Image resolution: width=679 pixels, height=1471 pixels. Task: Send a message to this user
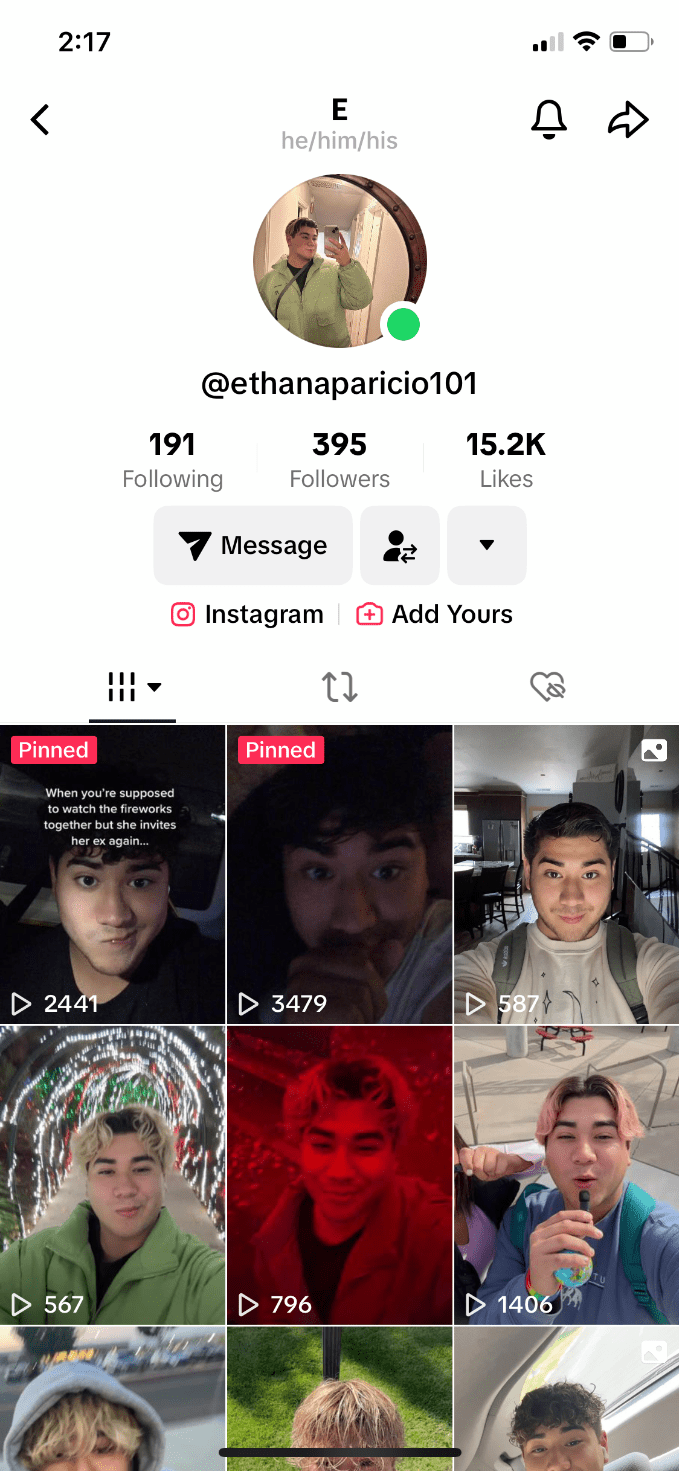253,545
